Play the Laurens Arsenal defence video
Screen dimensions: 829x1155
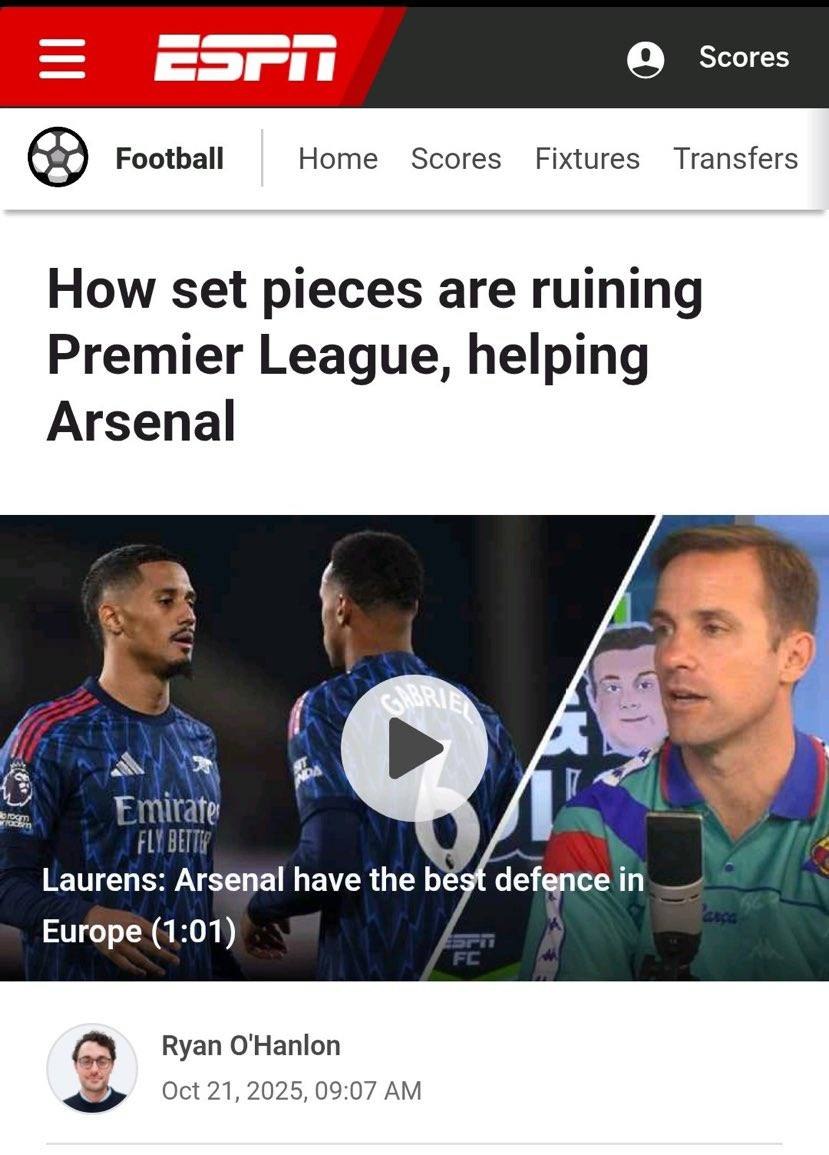[414, 748]
